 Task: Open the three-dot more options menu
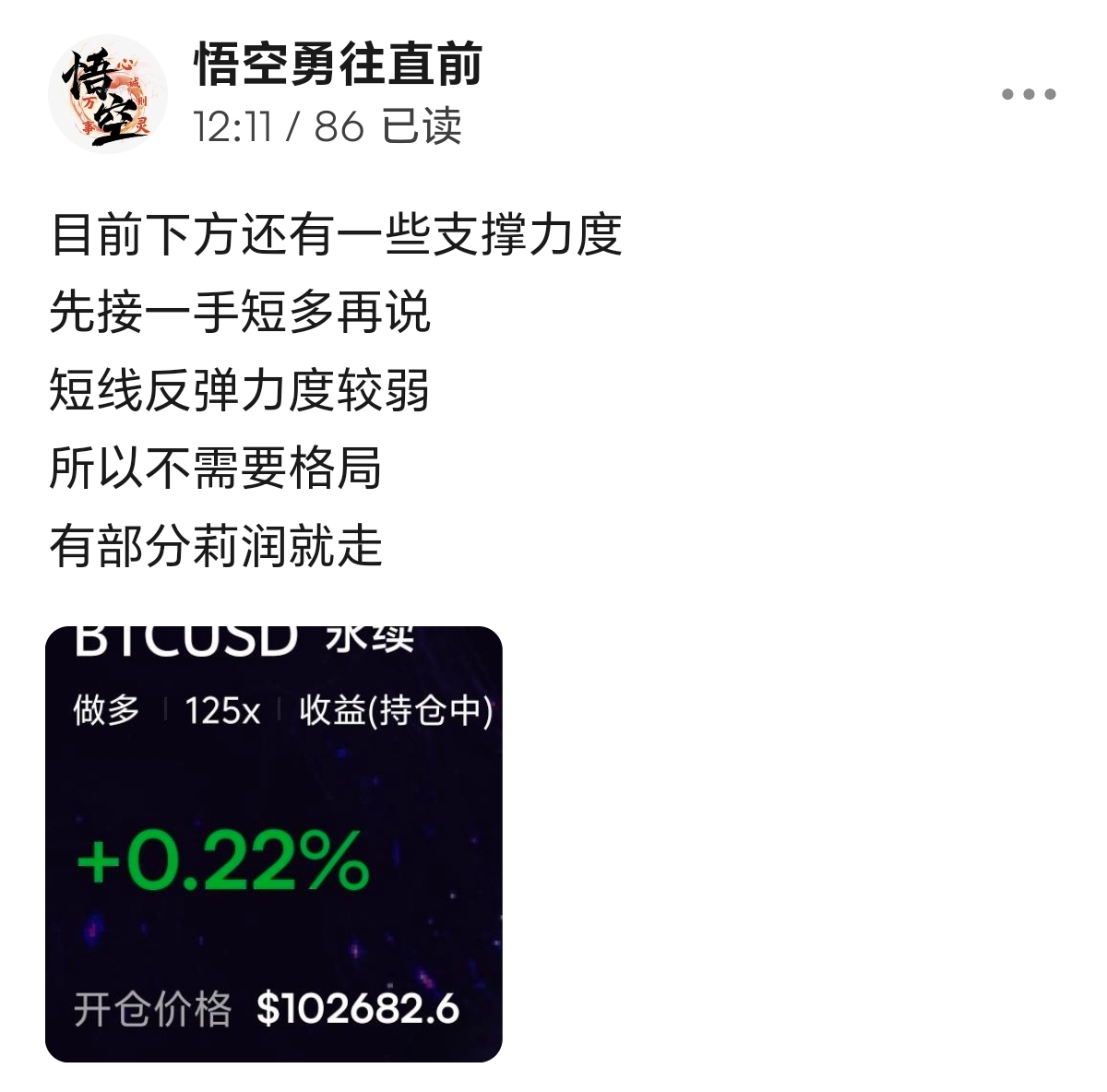pos(1029,94)
